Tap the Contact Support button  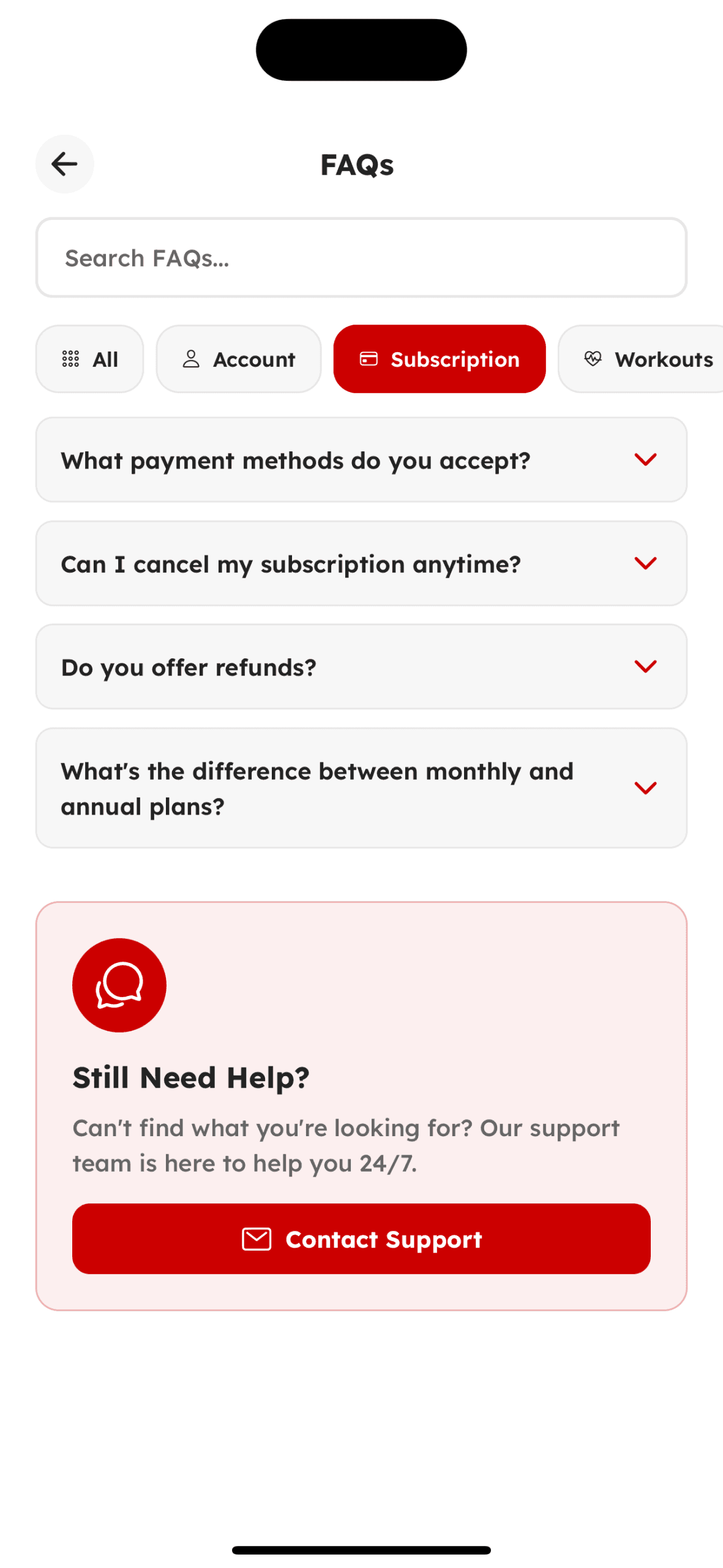[x=361, y=1239]
